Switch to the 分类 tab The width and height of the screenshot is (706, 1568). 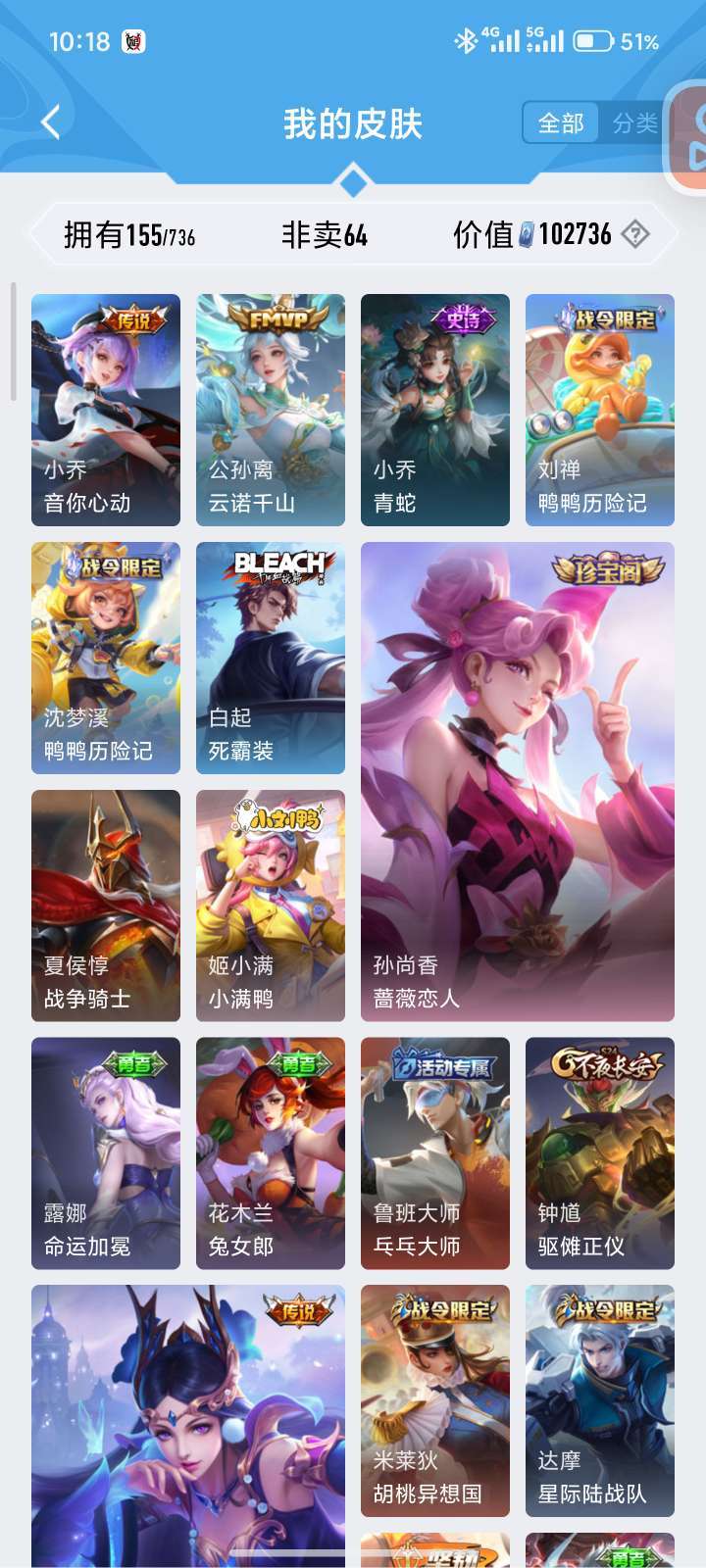(634, 123)
